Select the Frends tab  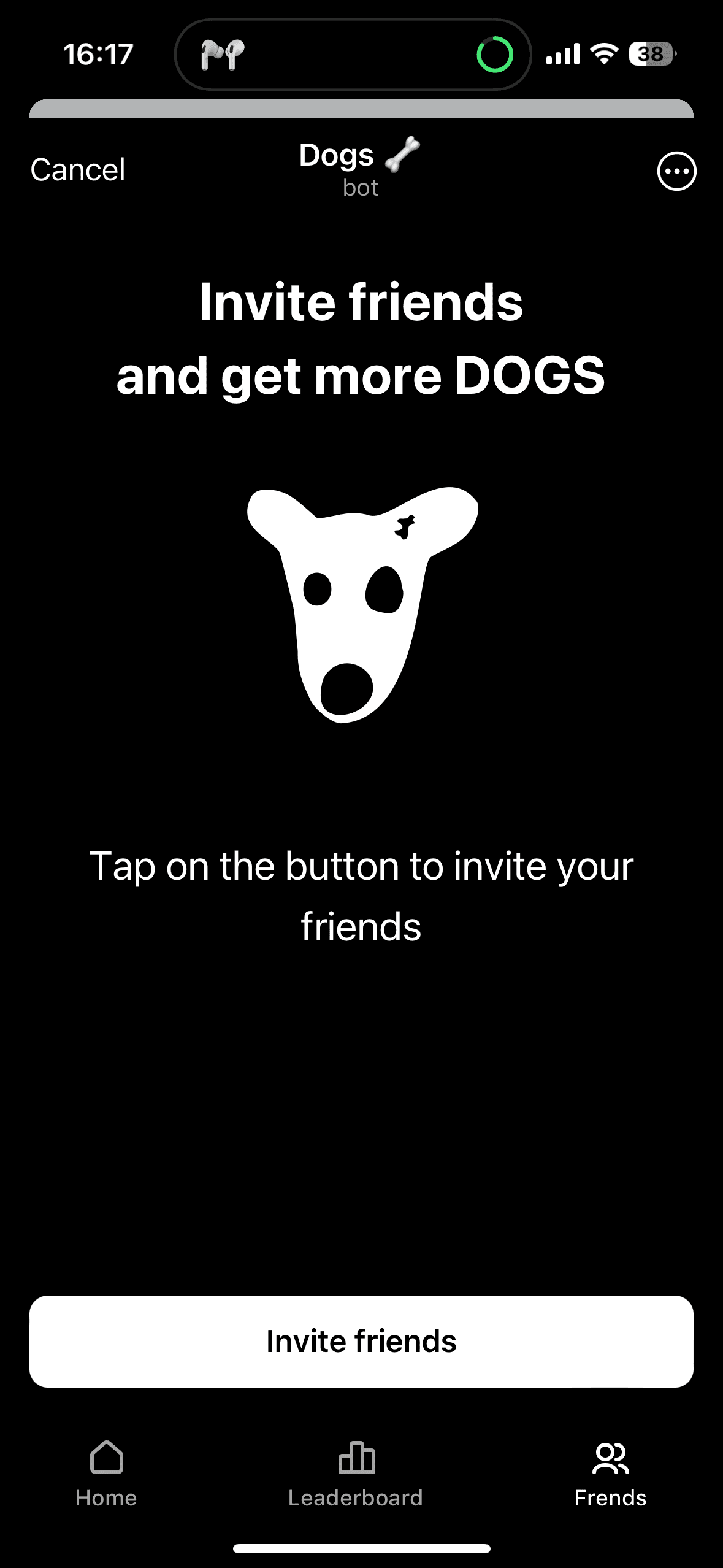pyautogui.click(x=610, y=1474)
